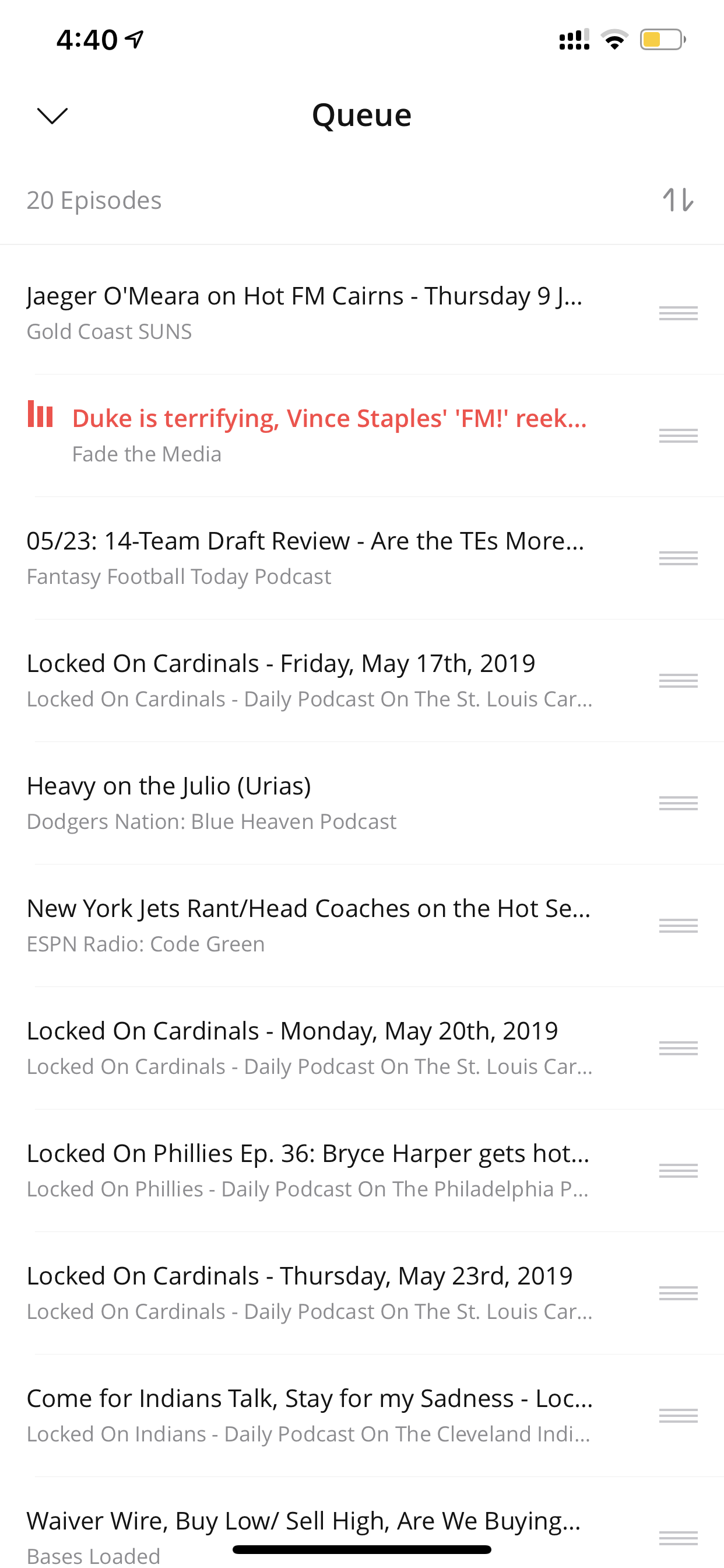This screenshot has width=724, height=1568.
Task: Open Locked On Cardinals Friday, May 17th episode
Action: click(309, 680)
